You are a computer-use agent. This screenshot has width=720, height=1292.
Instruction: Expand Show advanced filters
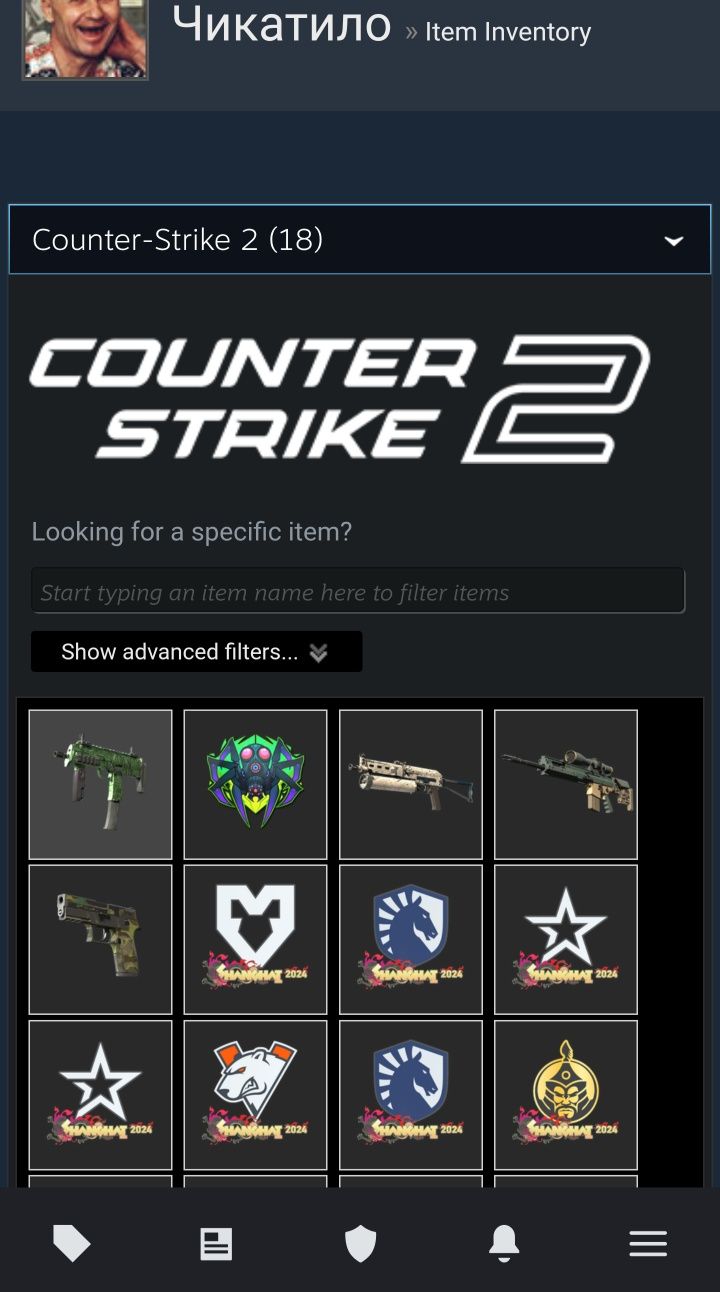[196, 652]
